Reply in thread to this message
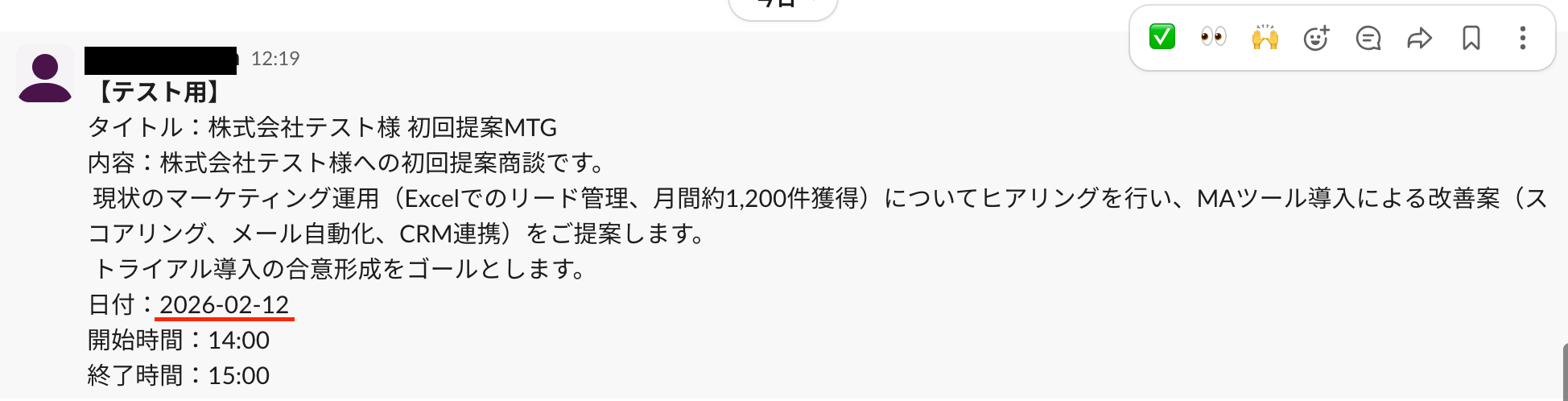 point(1368,38)
